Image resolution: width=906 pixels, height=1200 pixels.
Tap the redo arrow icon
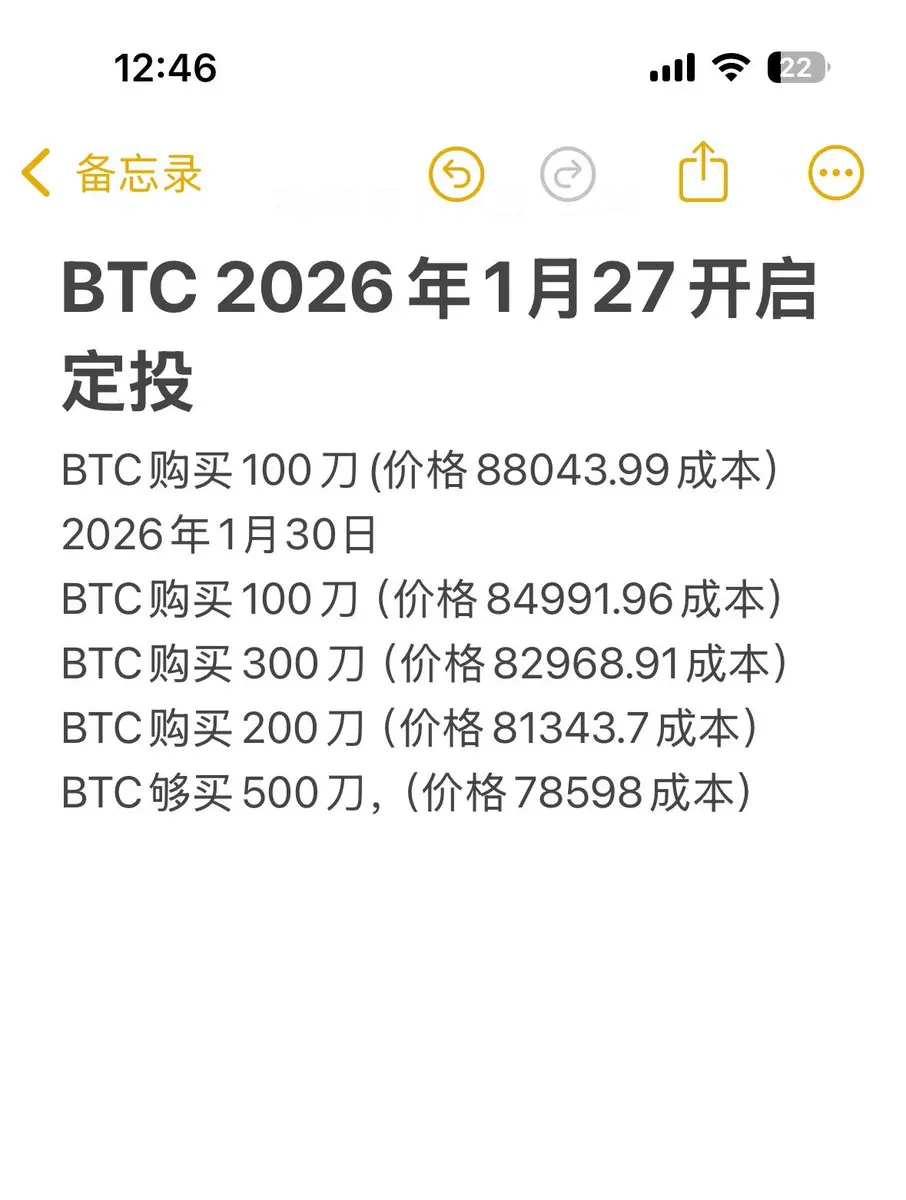click(567, 175)
